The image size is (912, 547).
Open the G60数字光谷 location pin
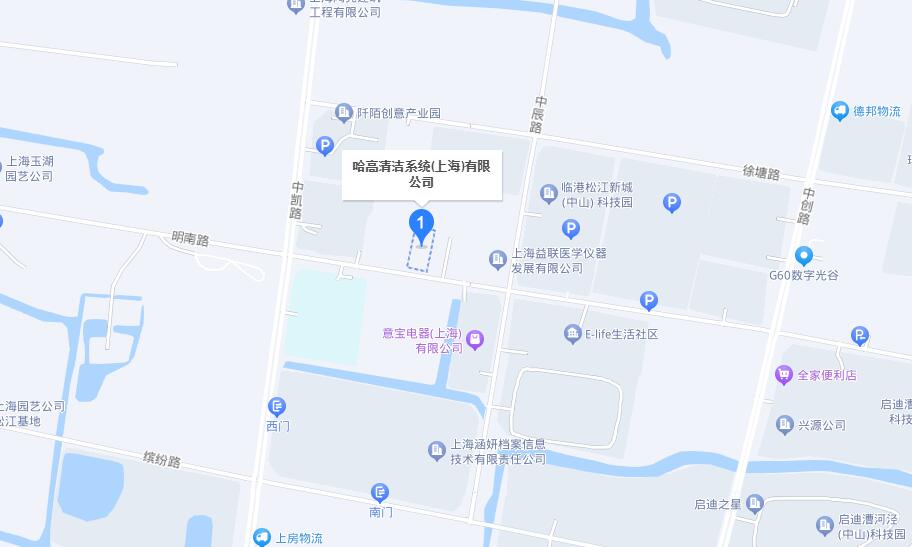pyautogui.click(x=803, y=256)
